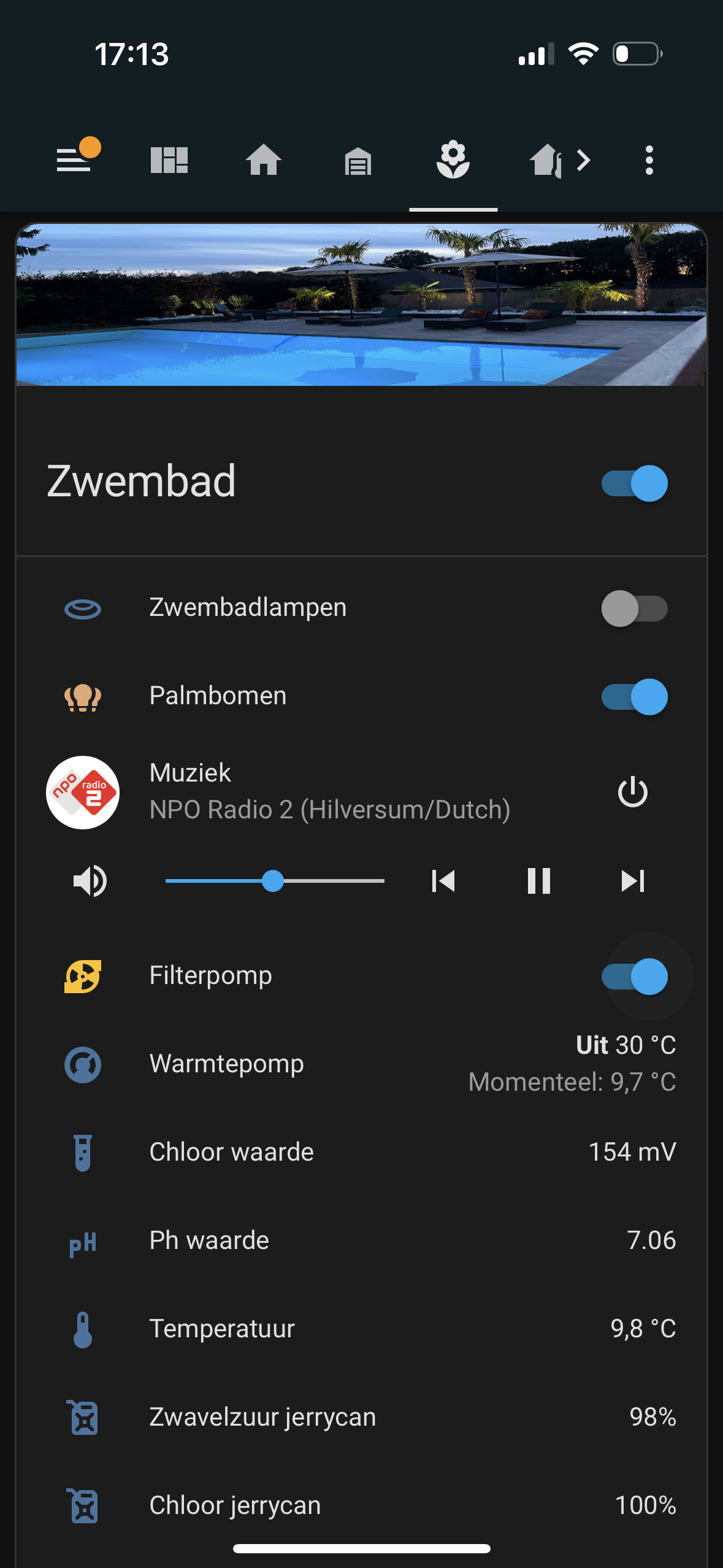Show more tabs with the chevron arrow

(x=584, y=161)
